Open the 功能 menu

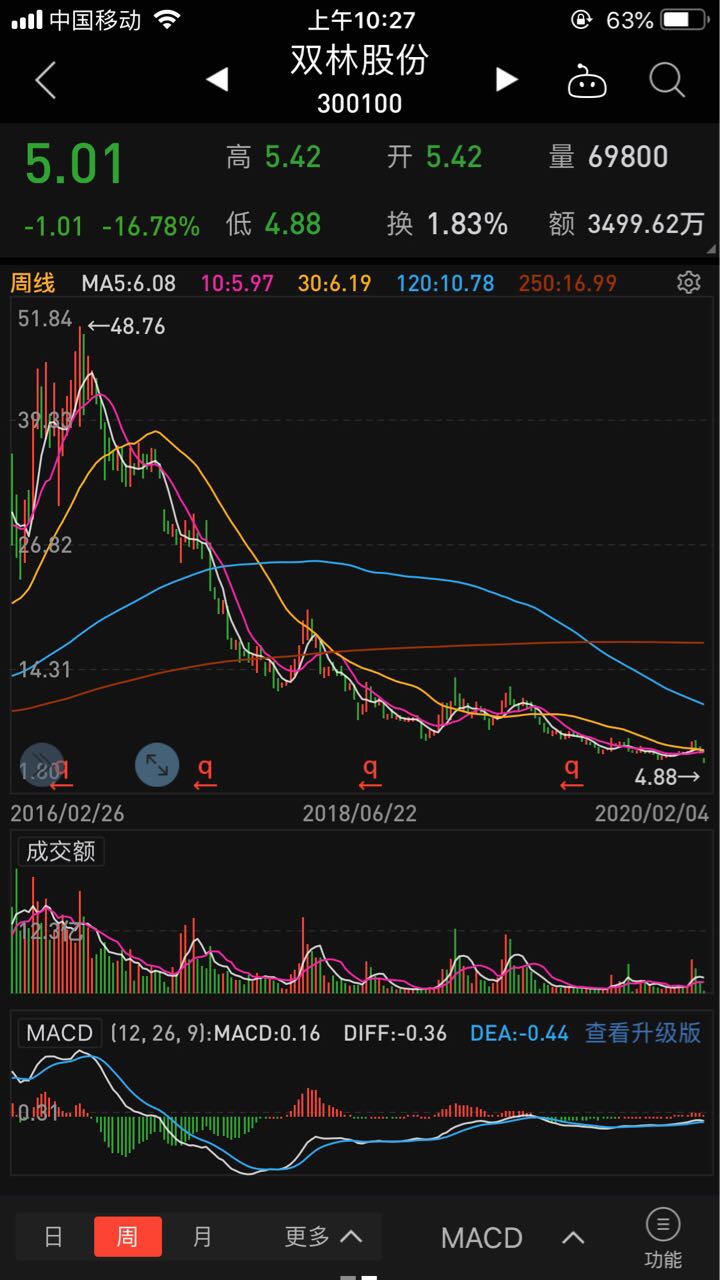click(662, 1236)
